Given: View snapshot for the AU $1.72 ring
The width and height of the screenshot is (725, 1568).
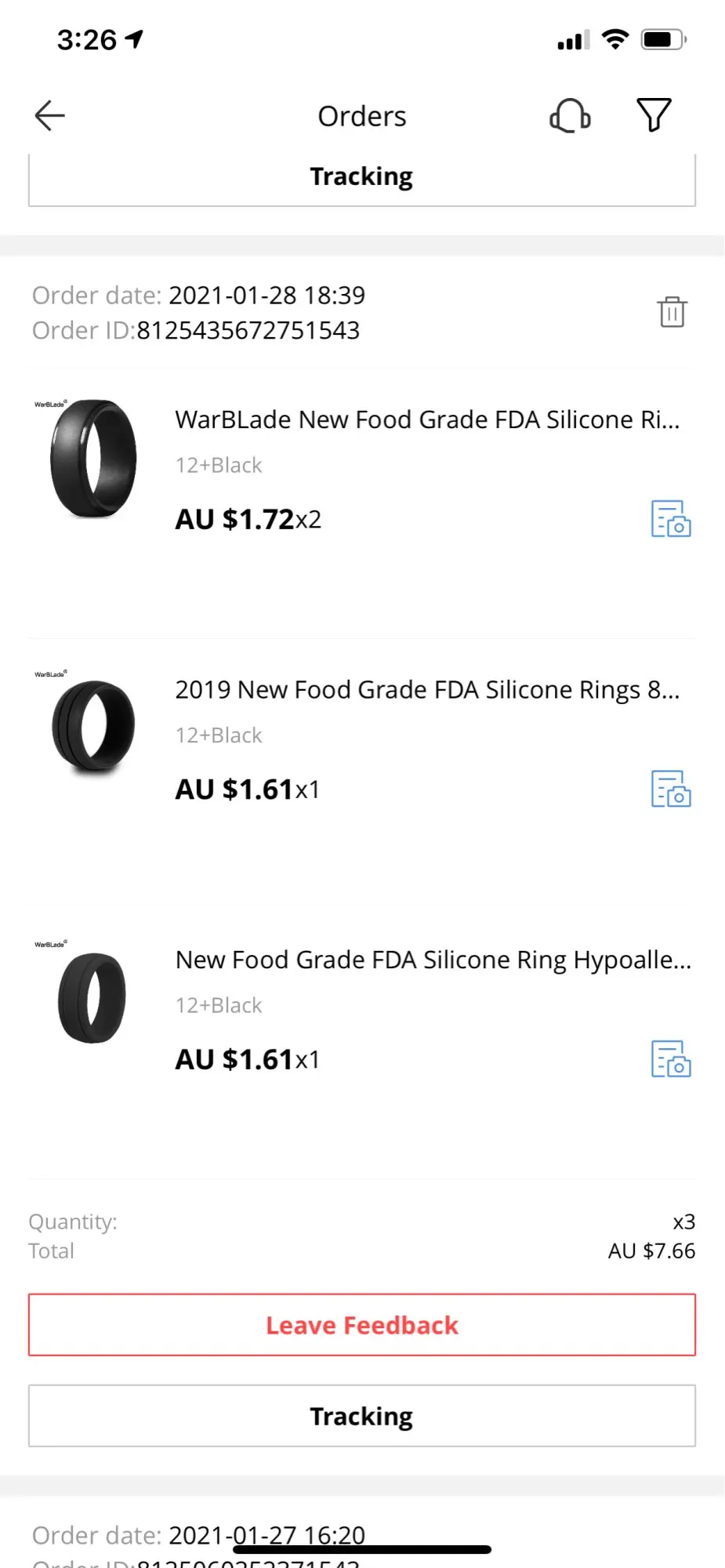Looking at the screenshot, I should pos(671,519).
